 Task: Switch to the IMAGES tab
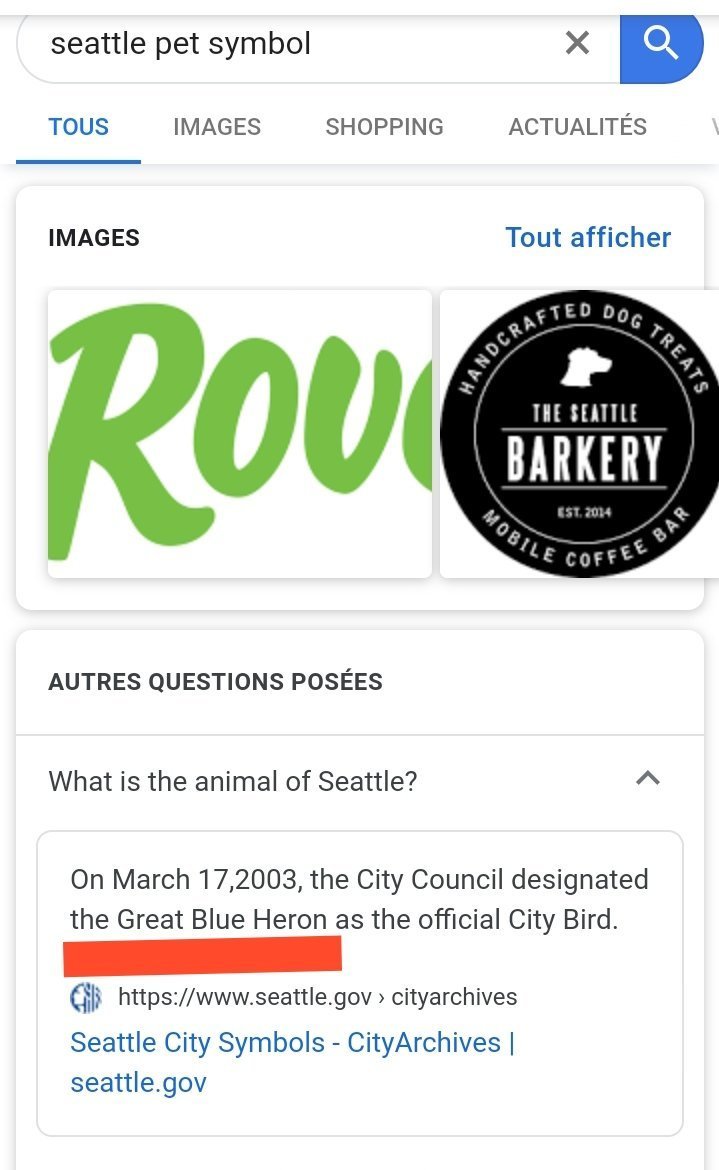point(216,127)
